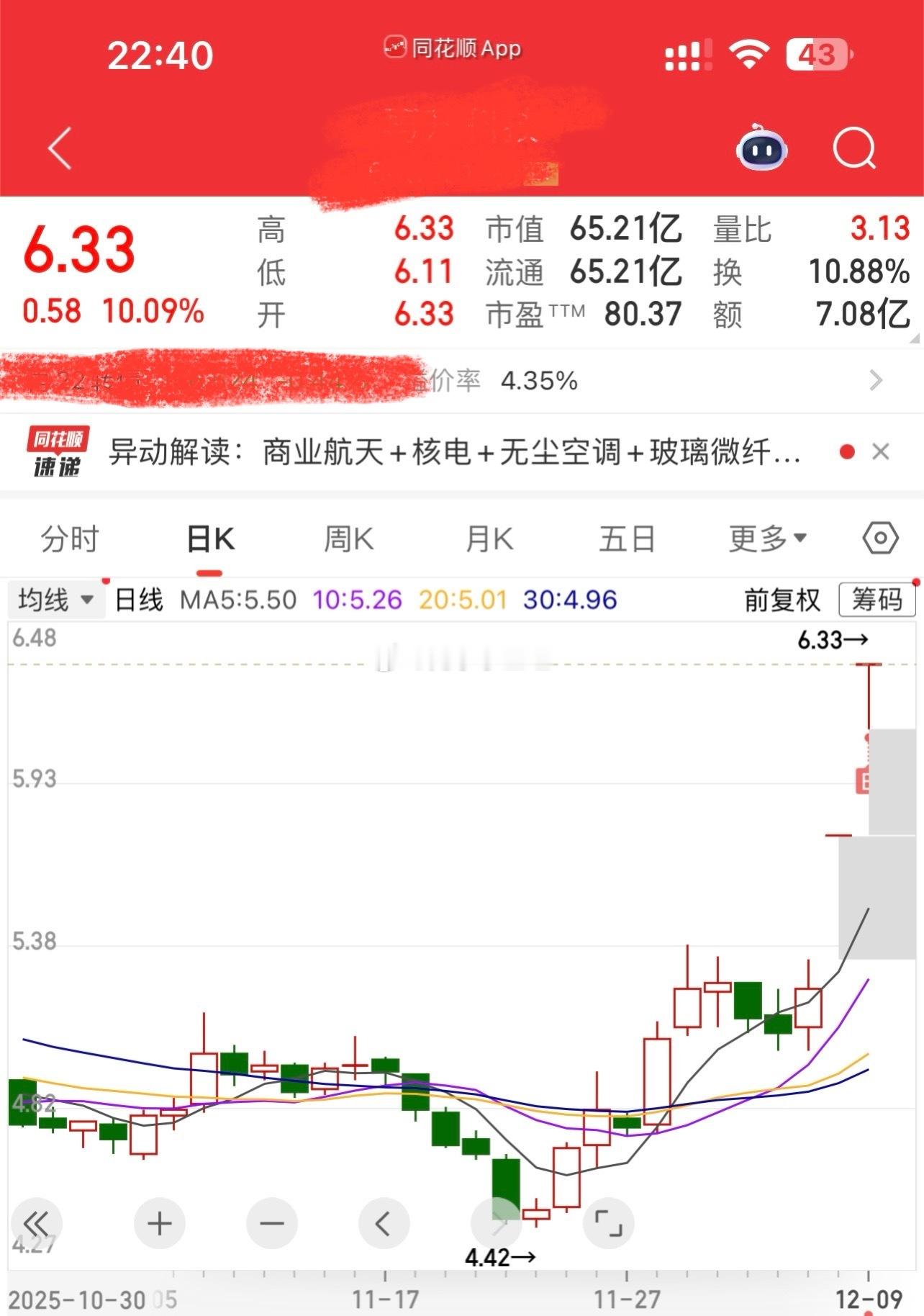Switch to the 周K chart
The height and width of the screenshot is (1316, 924).
pos(348,538)
